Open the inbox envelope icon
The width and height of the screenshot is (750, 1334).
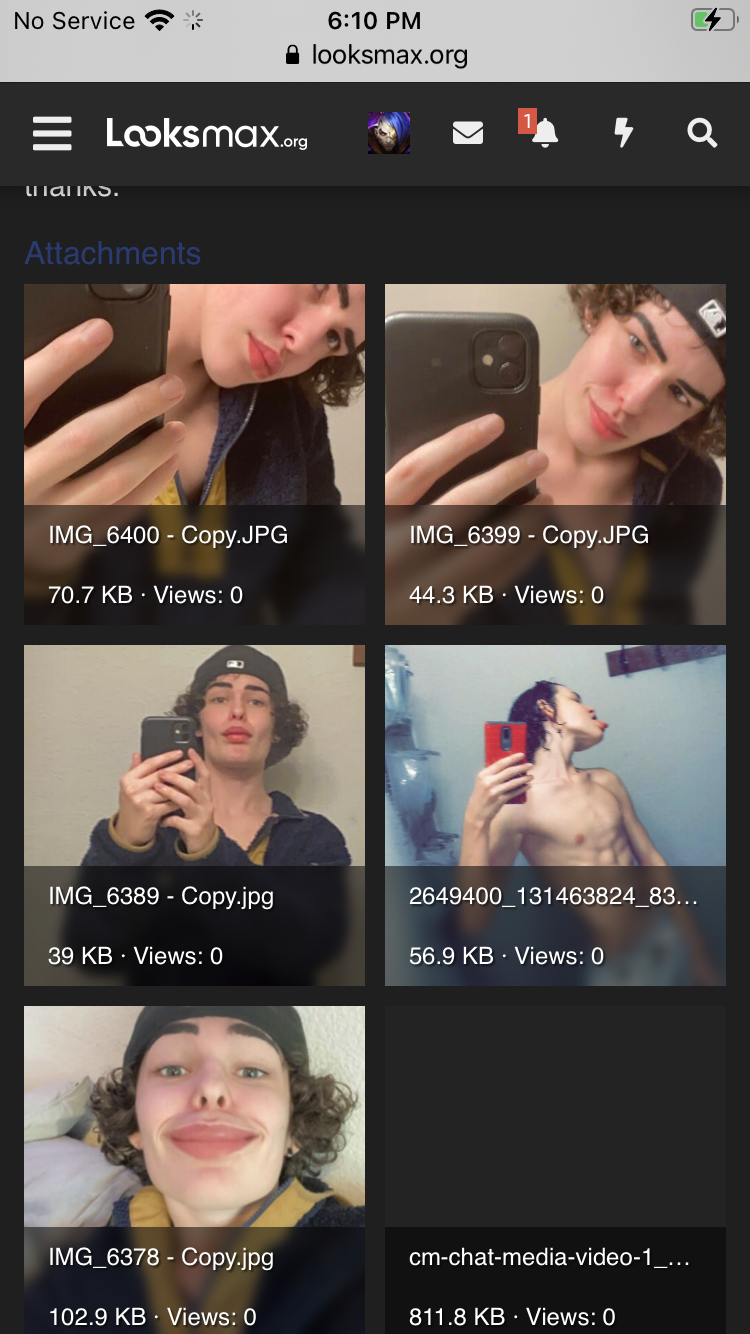tap(468, 133)
